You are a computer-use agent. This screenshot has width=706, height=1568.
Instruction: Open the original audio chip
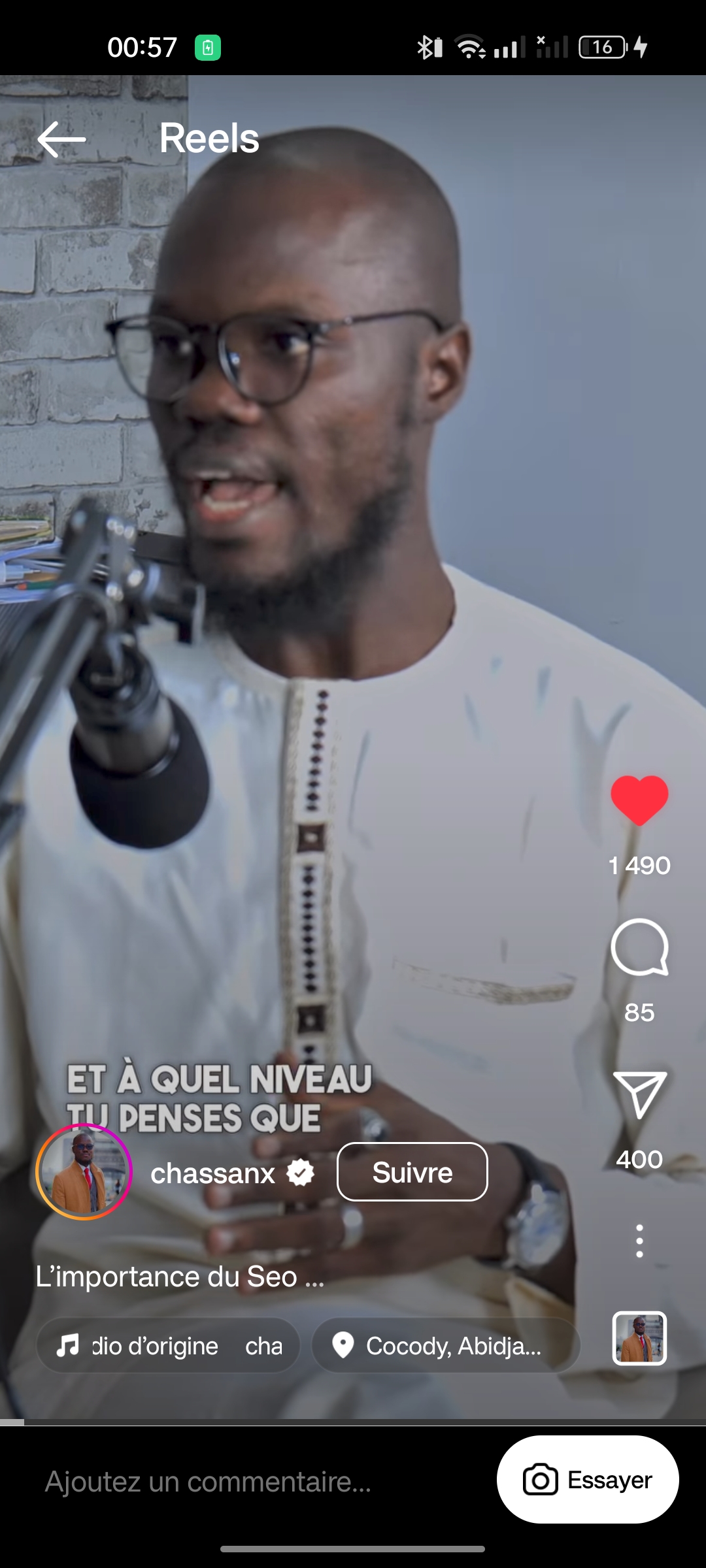pyautogui.click(x=169, y=1346)
